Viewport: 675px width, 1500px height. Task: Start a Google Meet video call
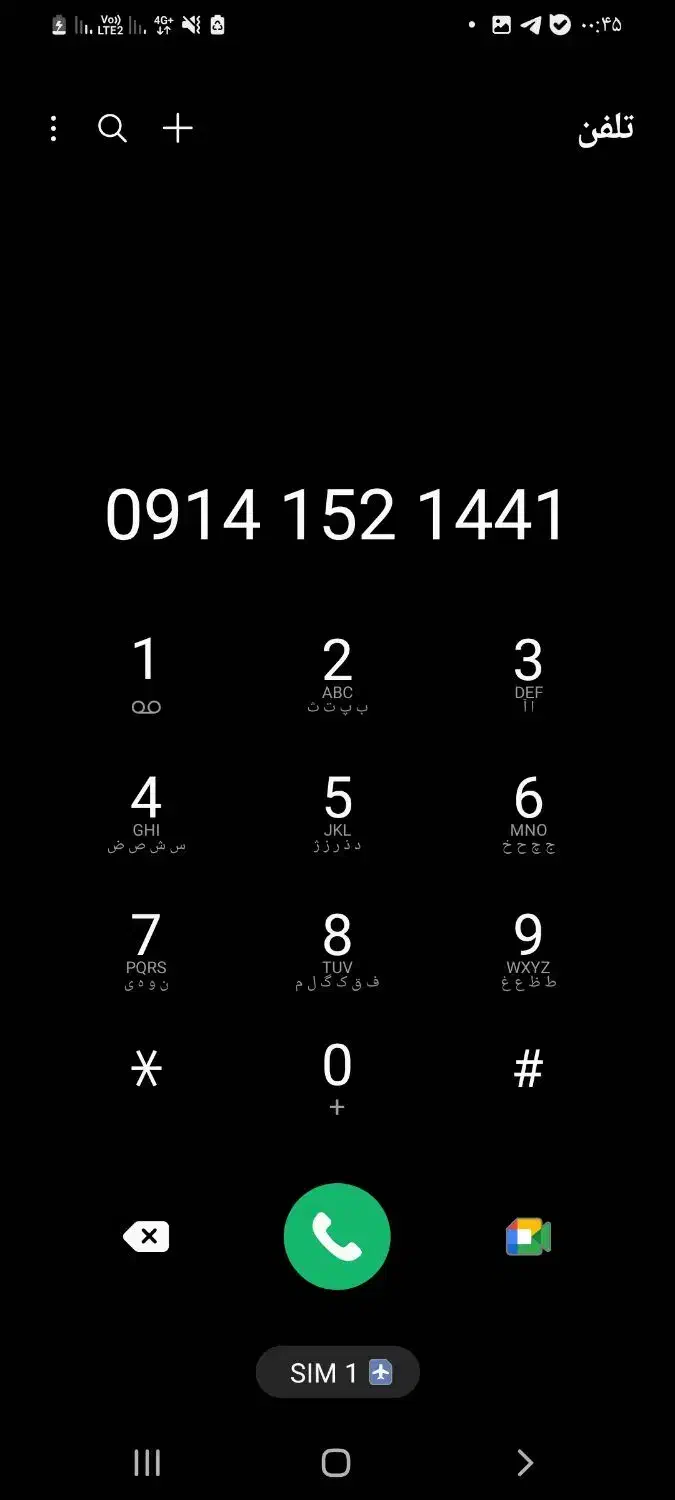tap(528, 1237)
